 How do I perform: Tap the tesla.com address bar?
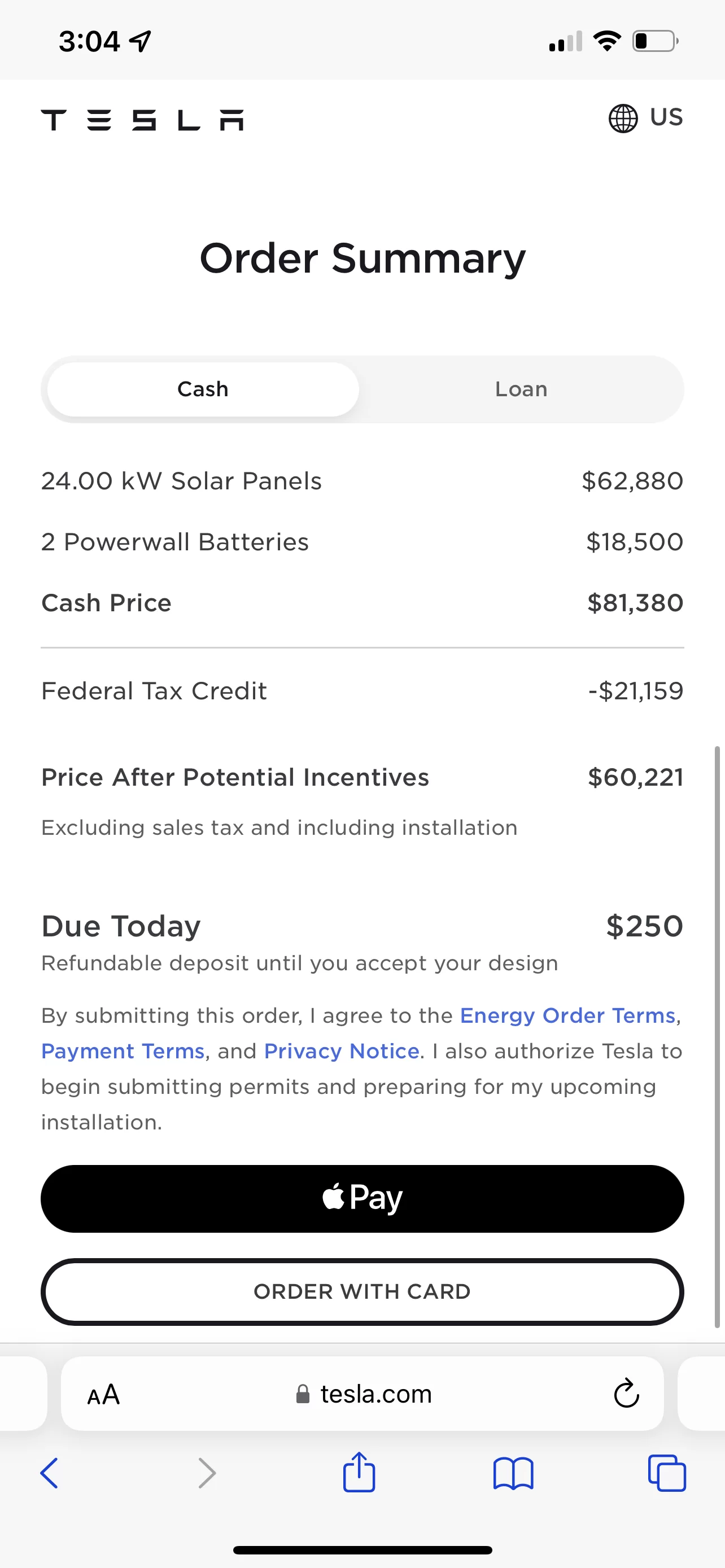pos(362,1393)
